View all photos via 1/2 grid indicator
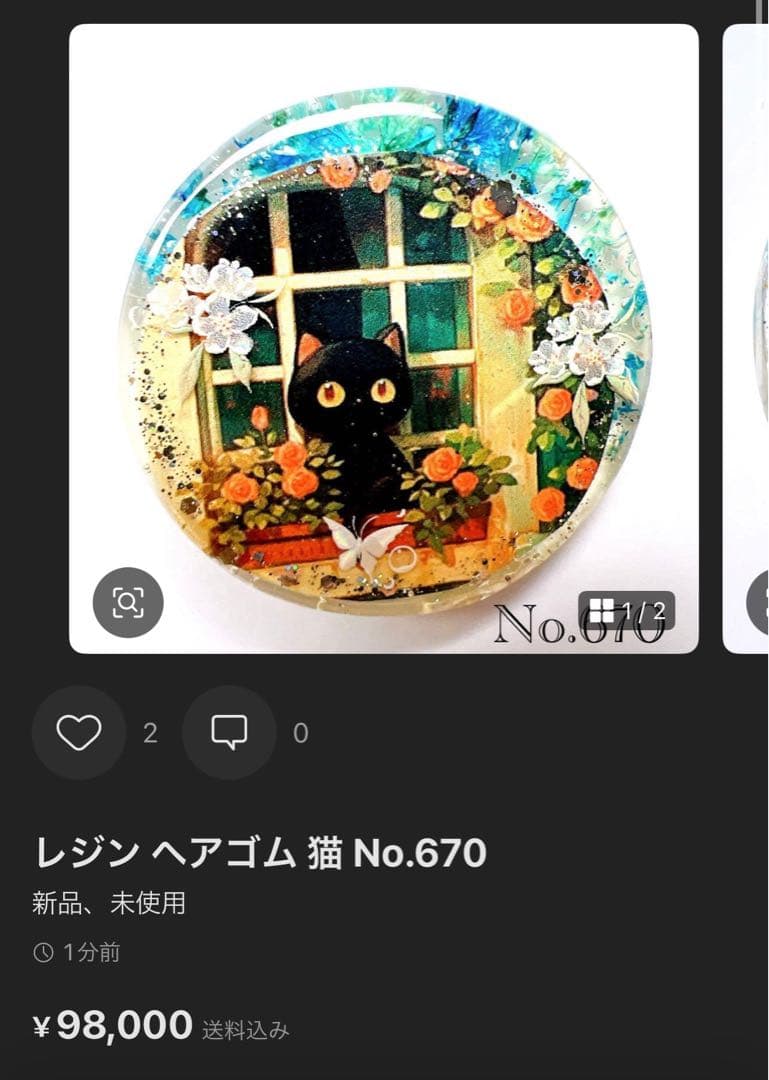Screen dimensions: 769x1080 tap(627, 610)
